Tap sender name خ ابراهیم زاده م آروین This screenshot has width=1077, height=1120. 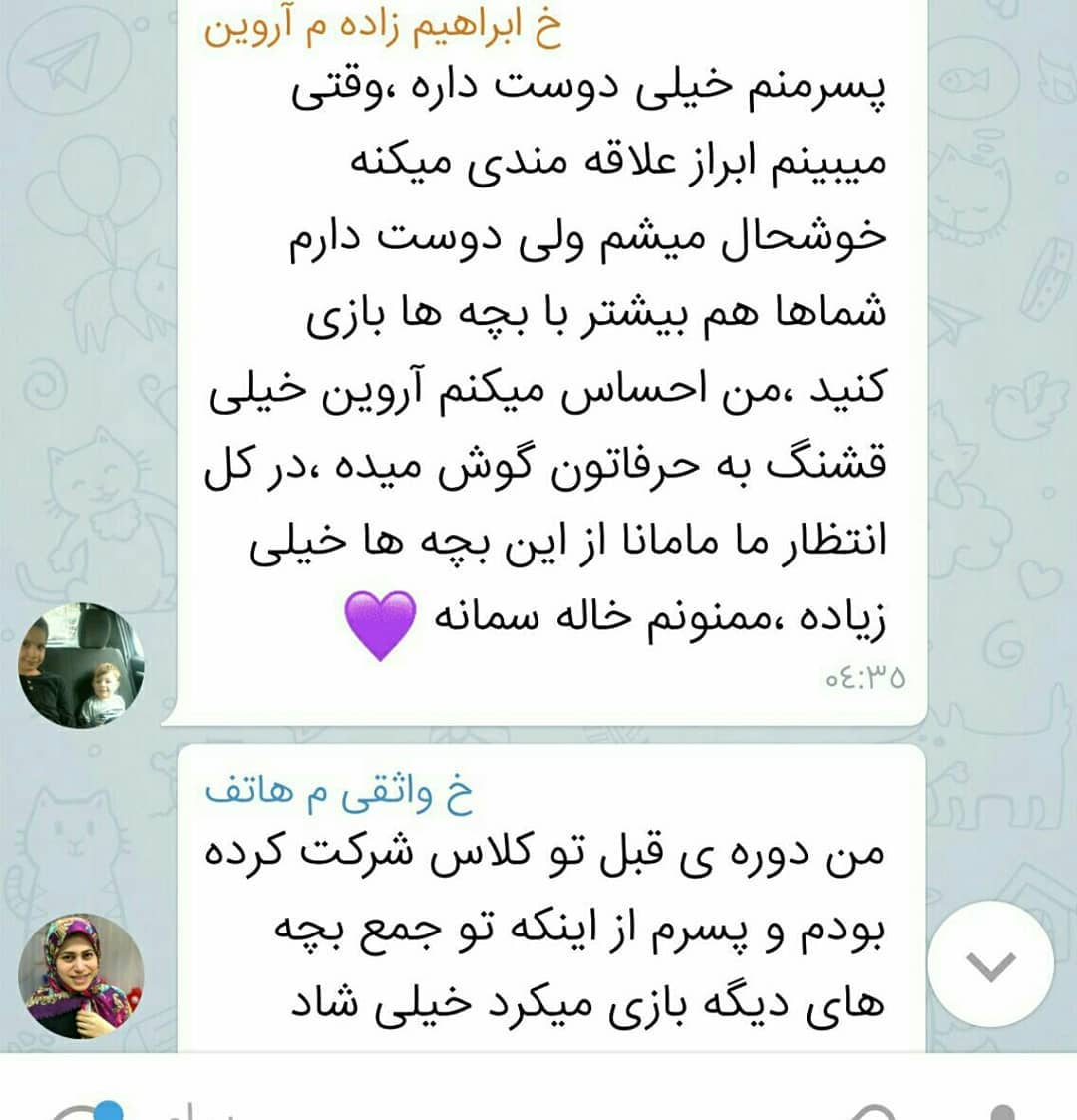pyautogui.click(x=383, y=30)
